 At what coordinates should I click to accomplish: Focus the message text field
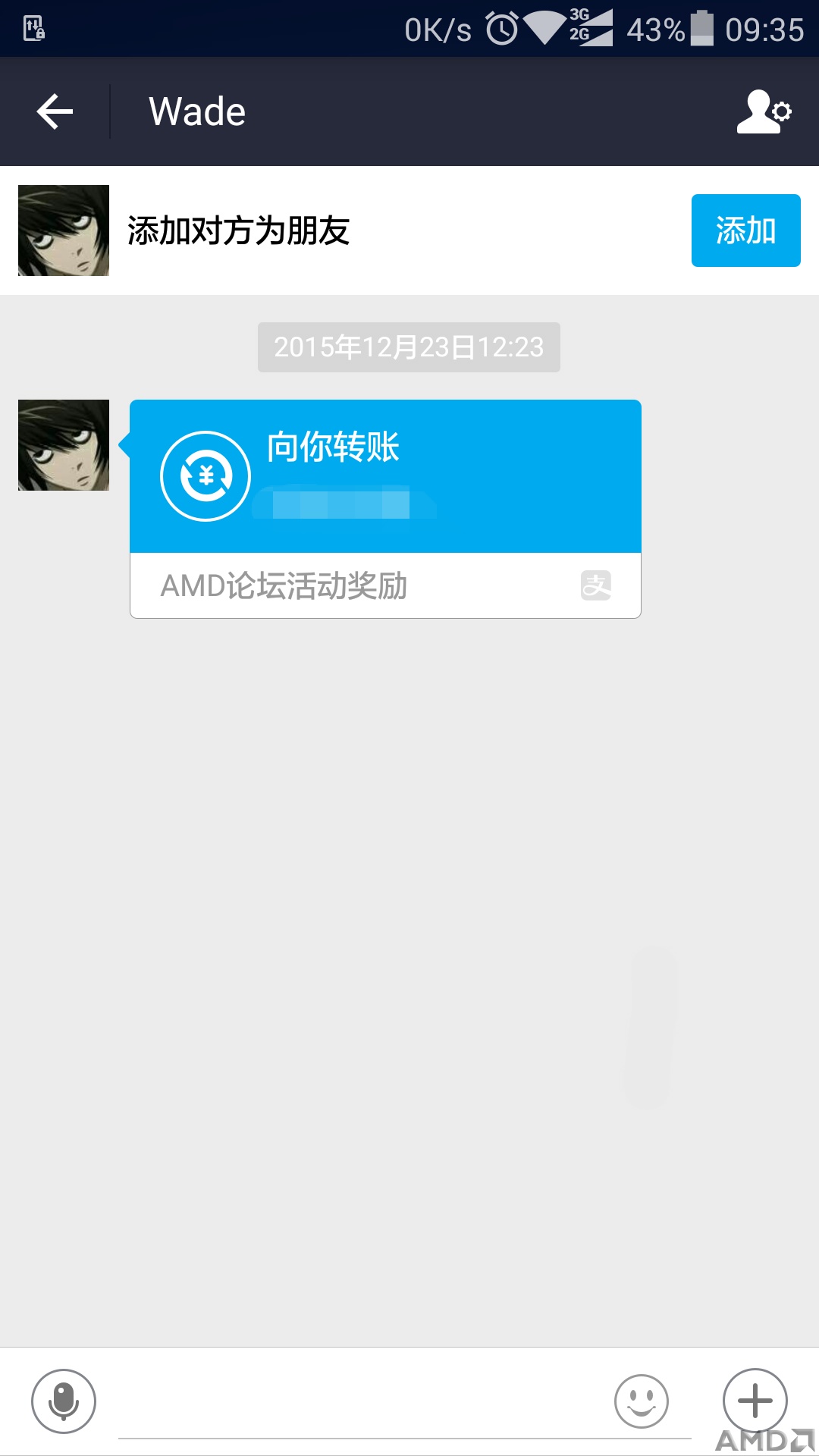coord(364,1403)
